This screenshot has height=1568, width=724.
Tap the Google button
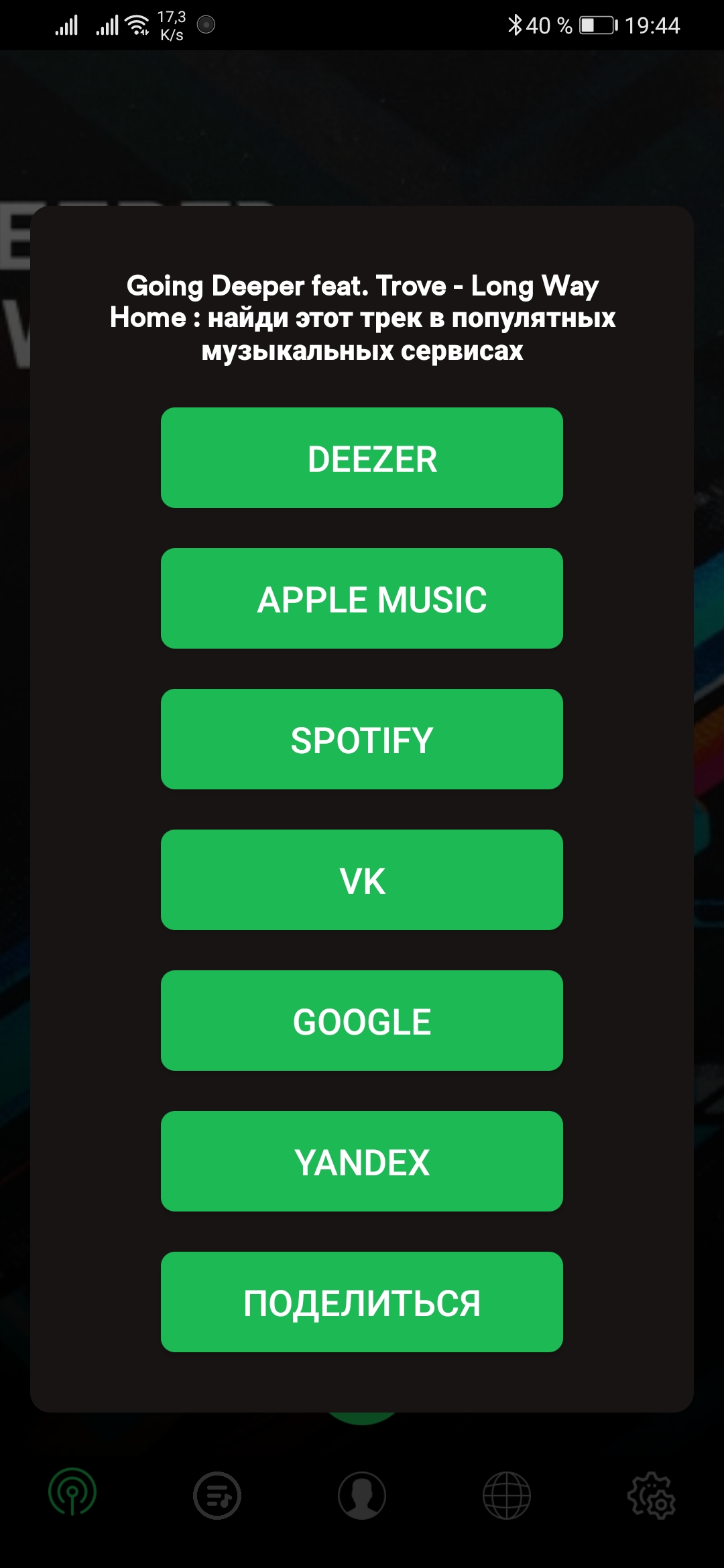coord(362,1021)
